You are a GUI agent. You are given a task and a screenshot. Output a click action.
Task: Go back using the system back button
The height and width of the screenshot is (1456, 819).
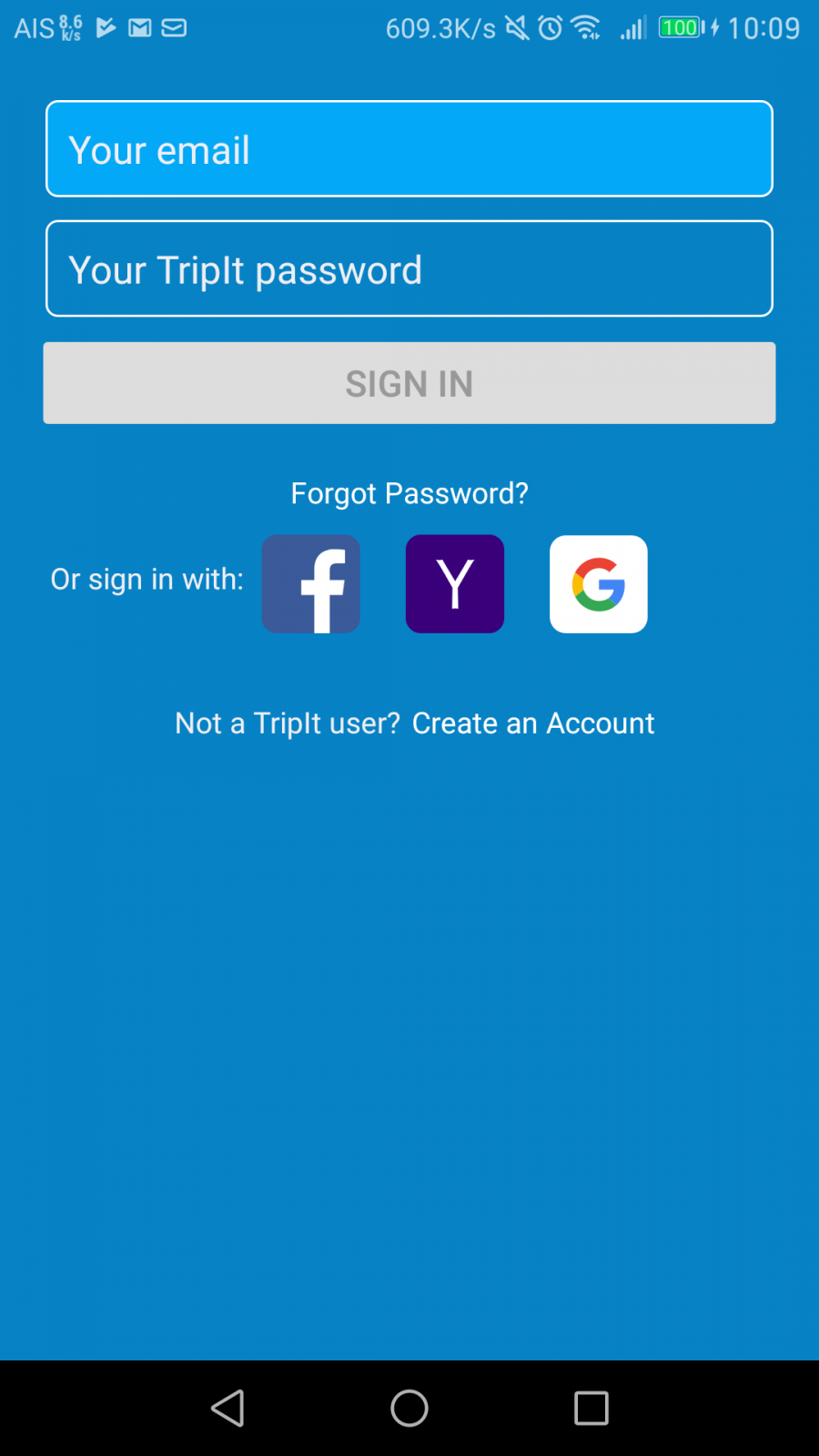[x=227, y=1408]
